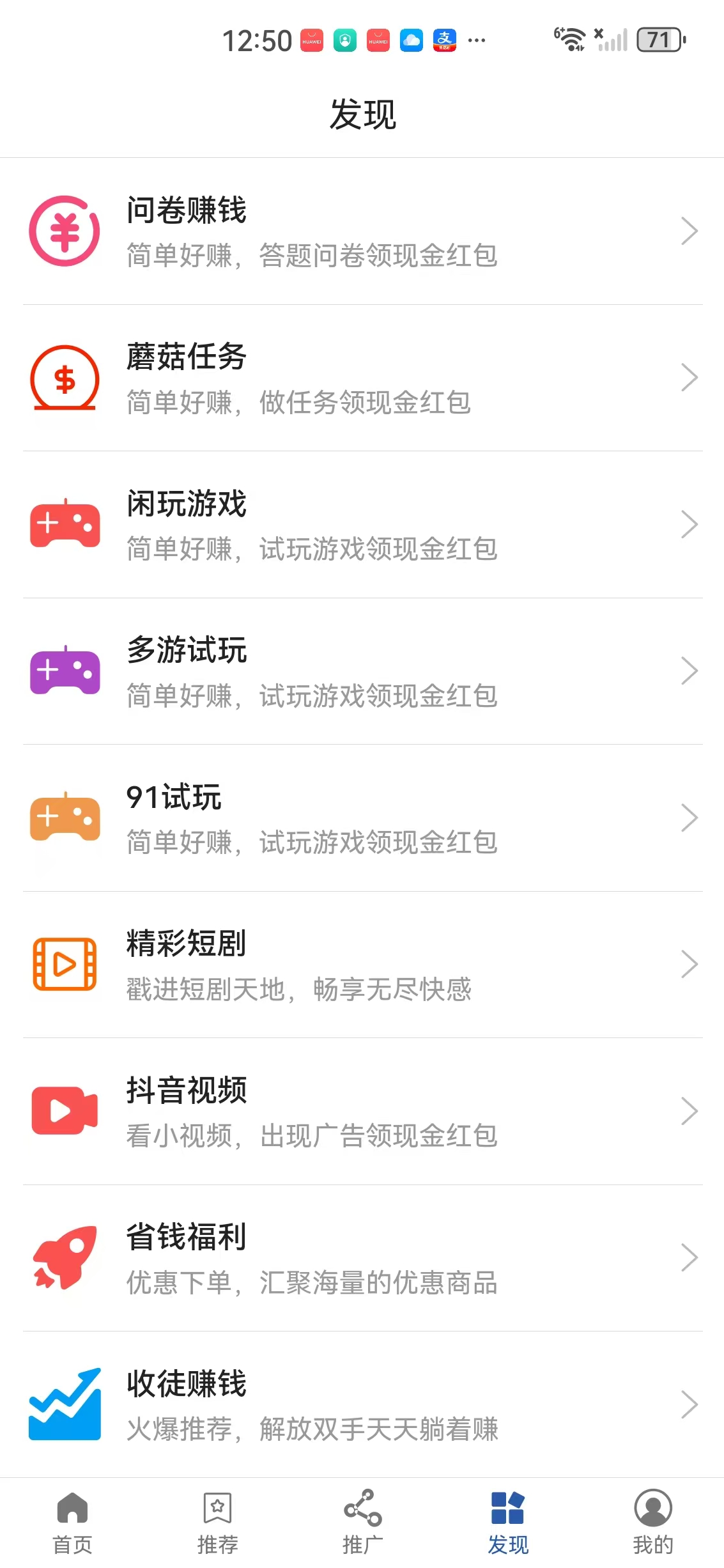Image resolution: width=724 pixels, height=1568 pixels.
Task: Expand the 问卷赚钱 row chevron
Action: pyautogui.click(x=690, y=231)
